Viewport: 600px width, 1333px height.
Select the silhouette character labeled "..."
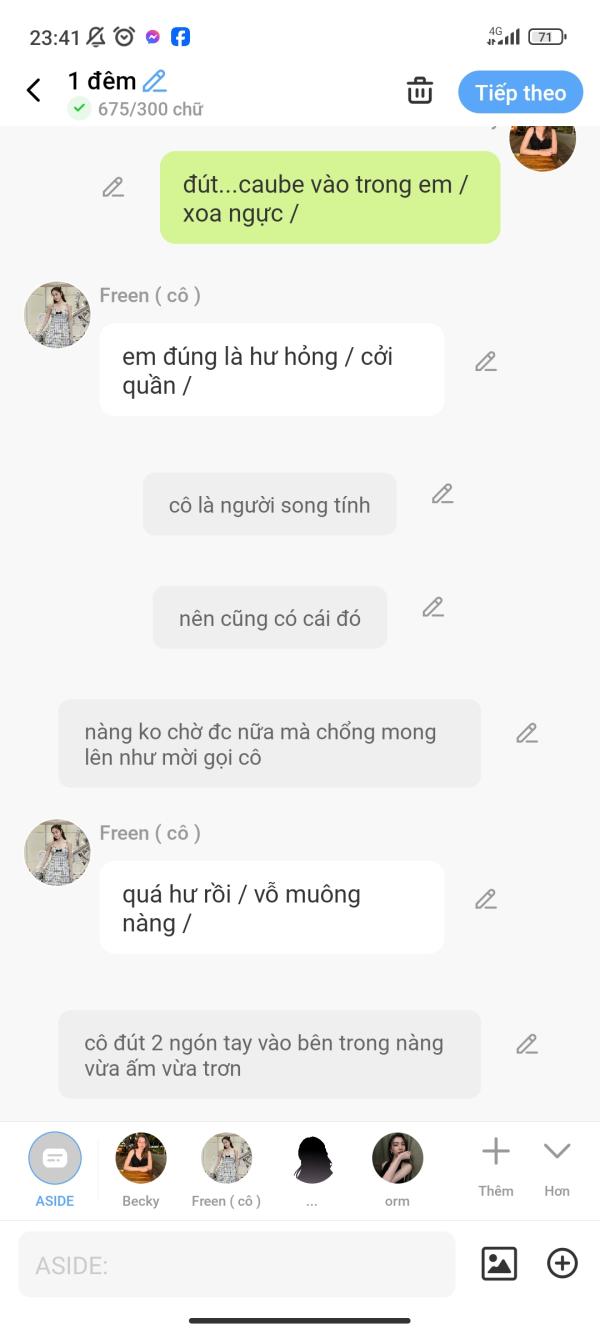(312, 1170)
